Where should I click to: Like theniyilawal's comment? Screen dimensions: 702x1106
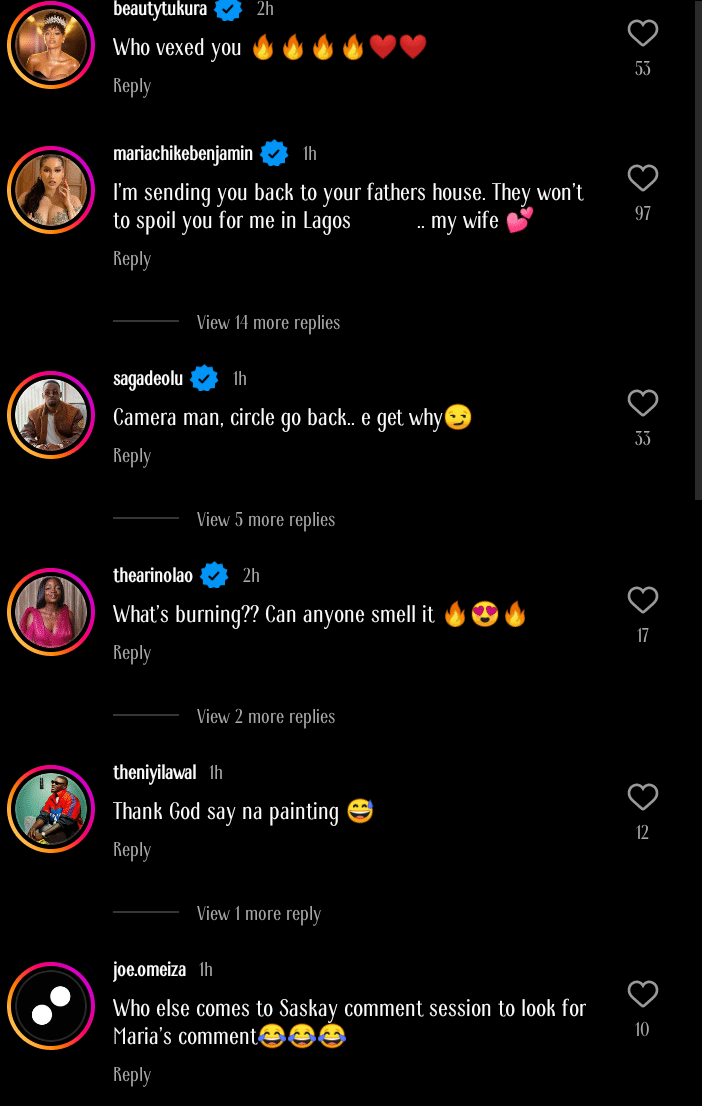click(642, 798)
